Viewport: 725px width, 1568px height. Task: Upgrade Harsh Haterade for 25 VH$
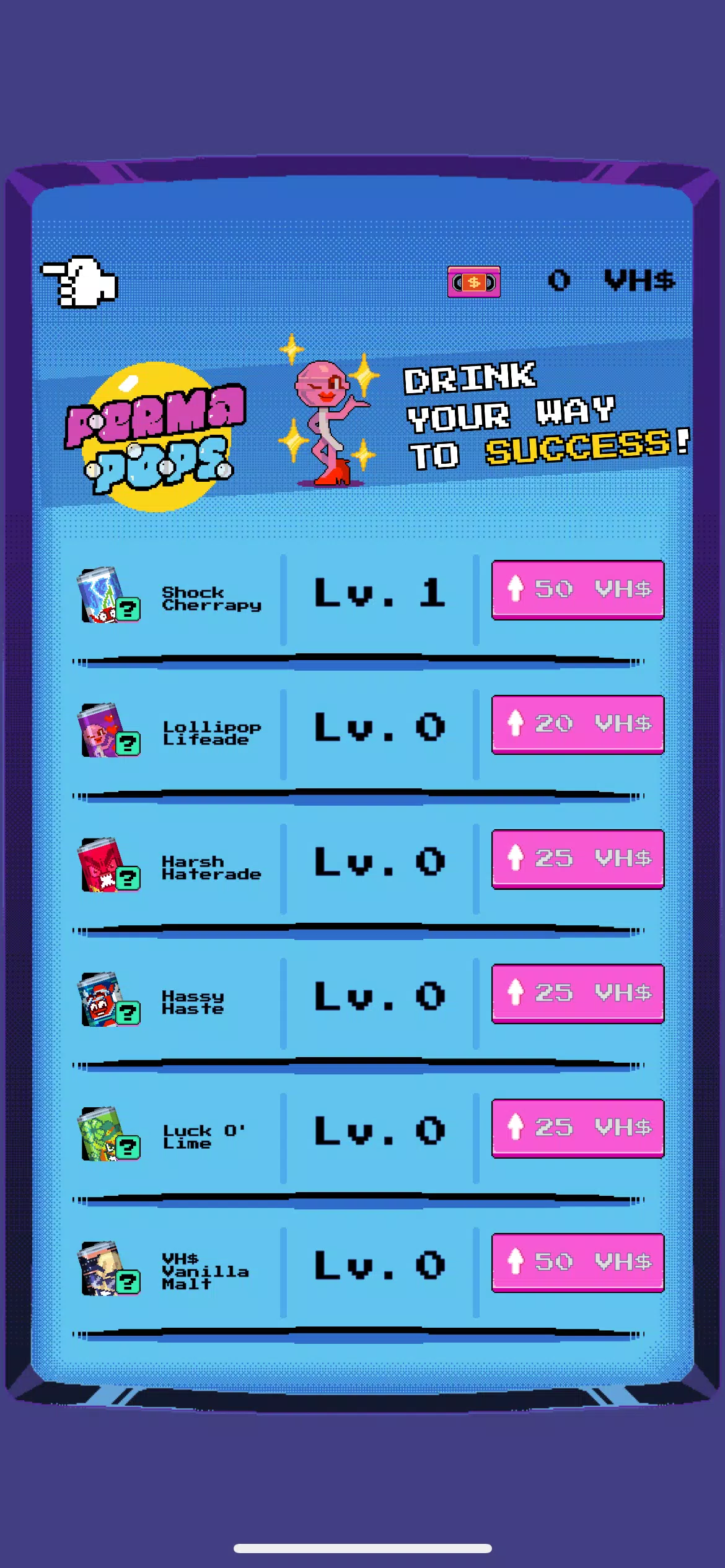pos(578,858)
